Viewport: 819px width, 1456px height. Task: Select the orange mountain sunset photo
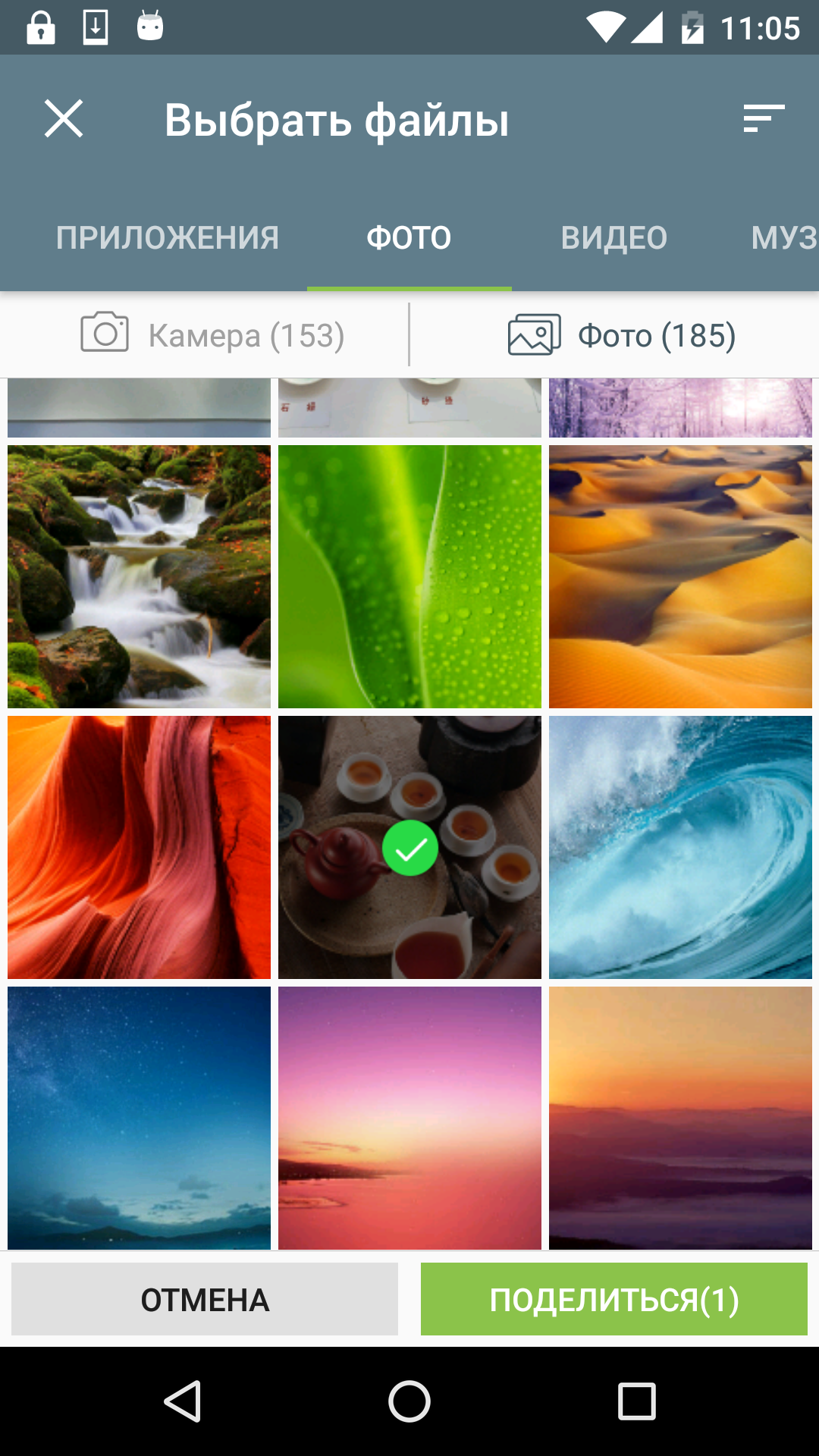tap(680, 1118)
